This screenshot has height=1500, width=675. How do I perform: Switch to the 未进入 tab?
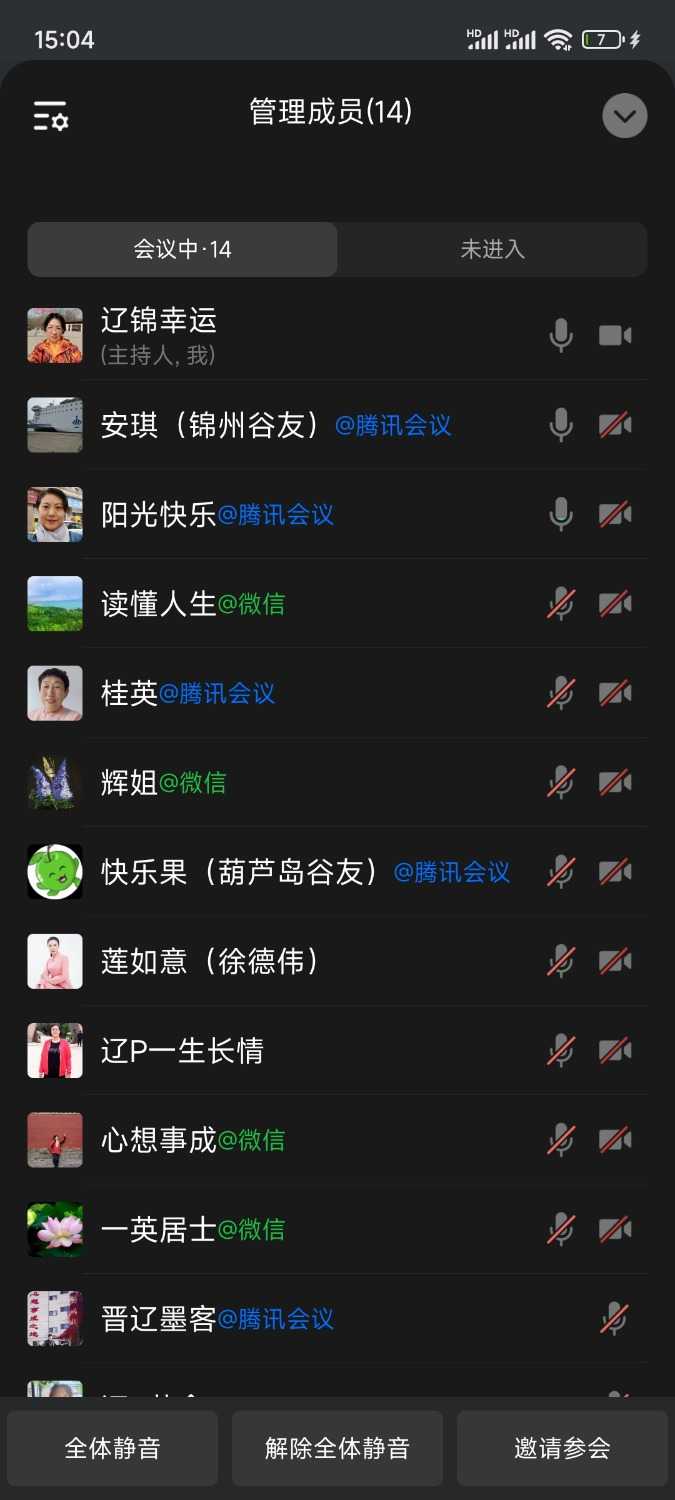pyautogui.click(x=492, y=249)
